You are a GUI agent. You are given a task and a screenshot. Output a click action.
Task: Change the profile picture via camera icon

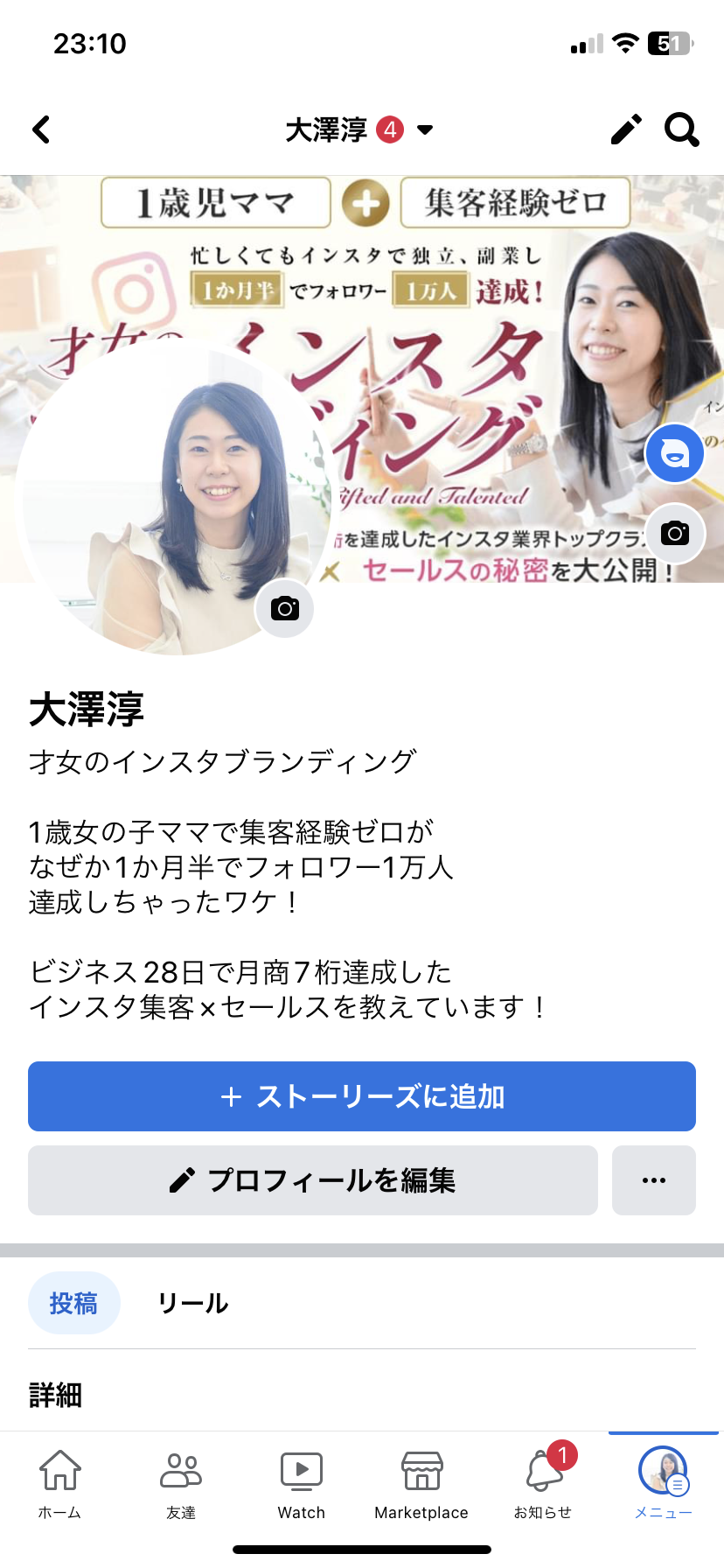(x=284, y=607)
